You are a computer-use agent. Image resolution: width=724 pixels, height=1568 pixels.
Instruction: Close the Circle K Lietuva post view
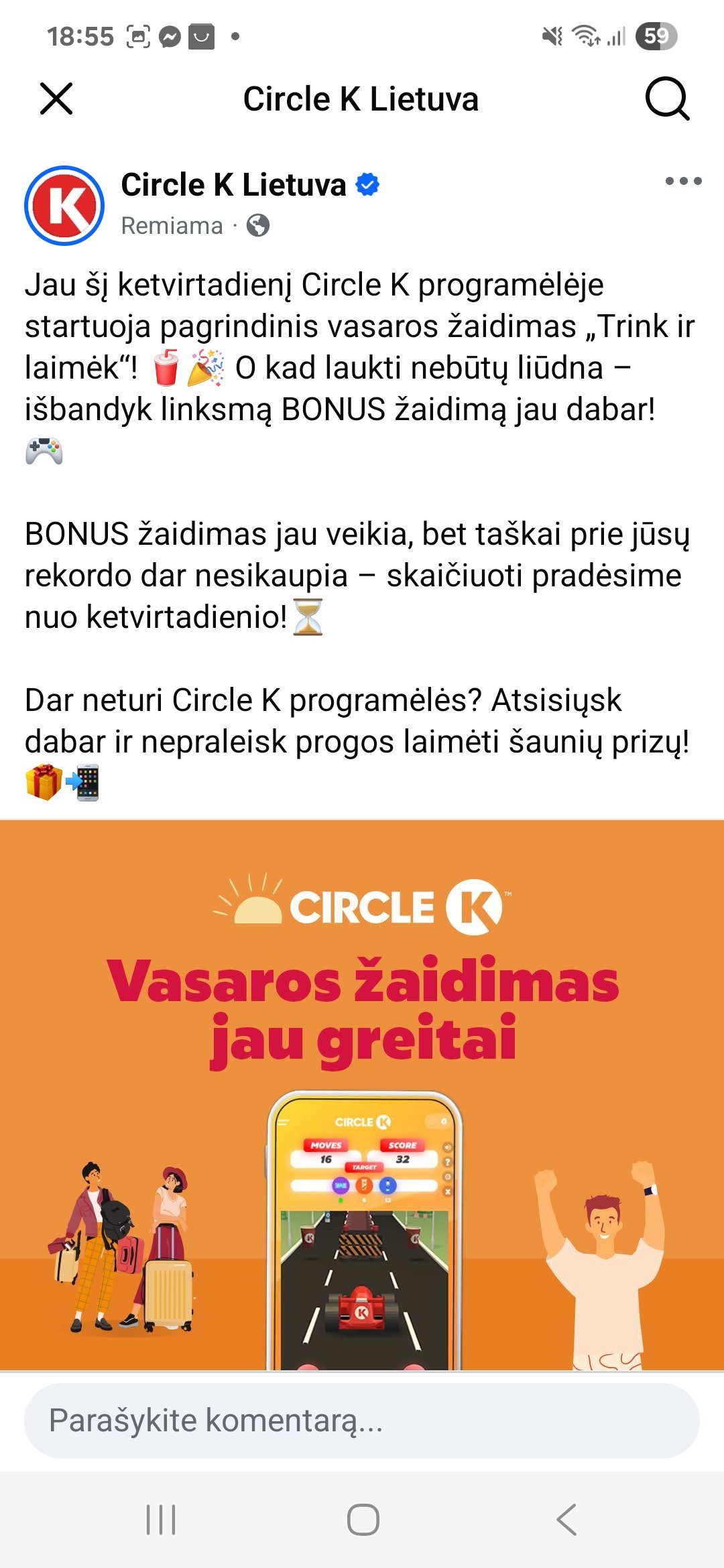56,99
